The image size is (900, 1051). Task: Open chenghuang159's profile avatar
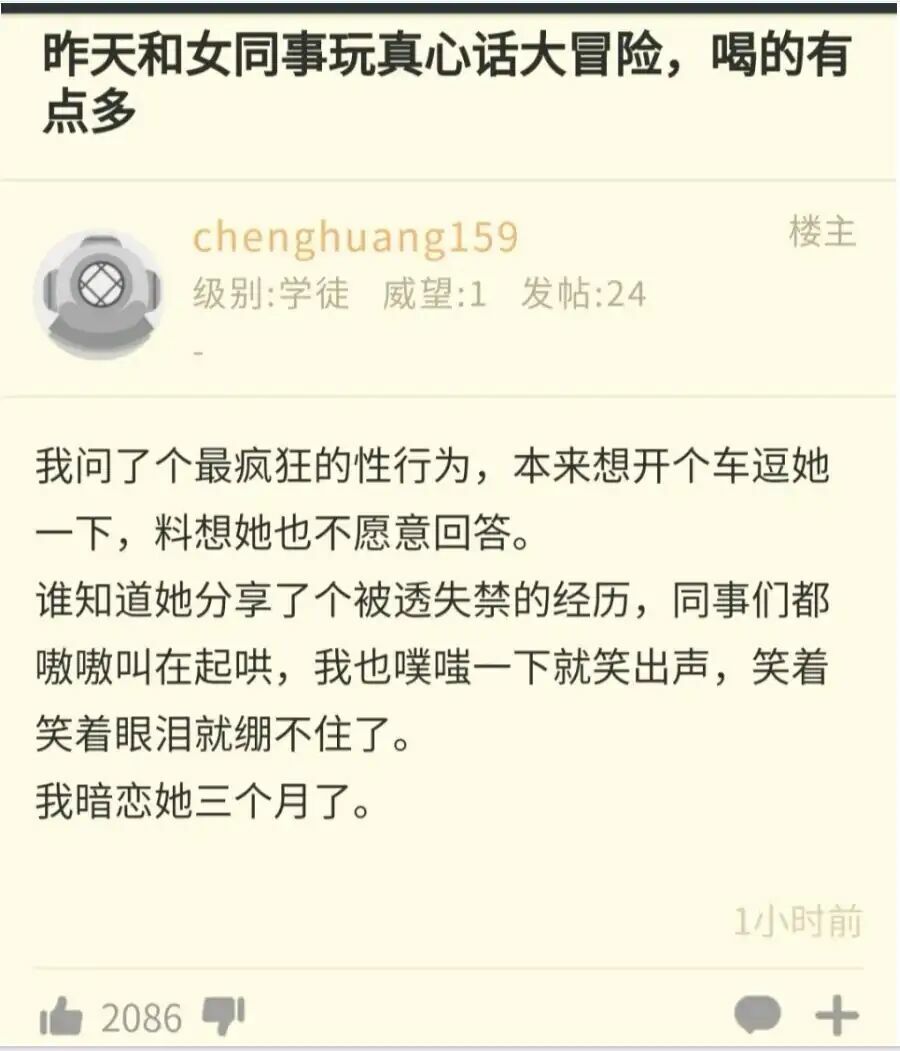(x=99, y=293)
